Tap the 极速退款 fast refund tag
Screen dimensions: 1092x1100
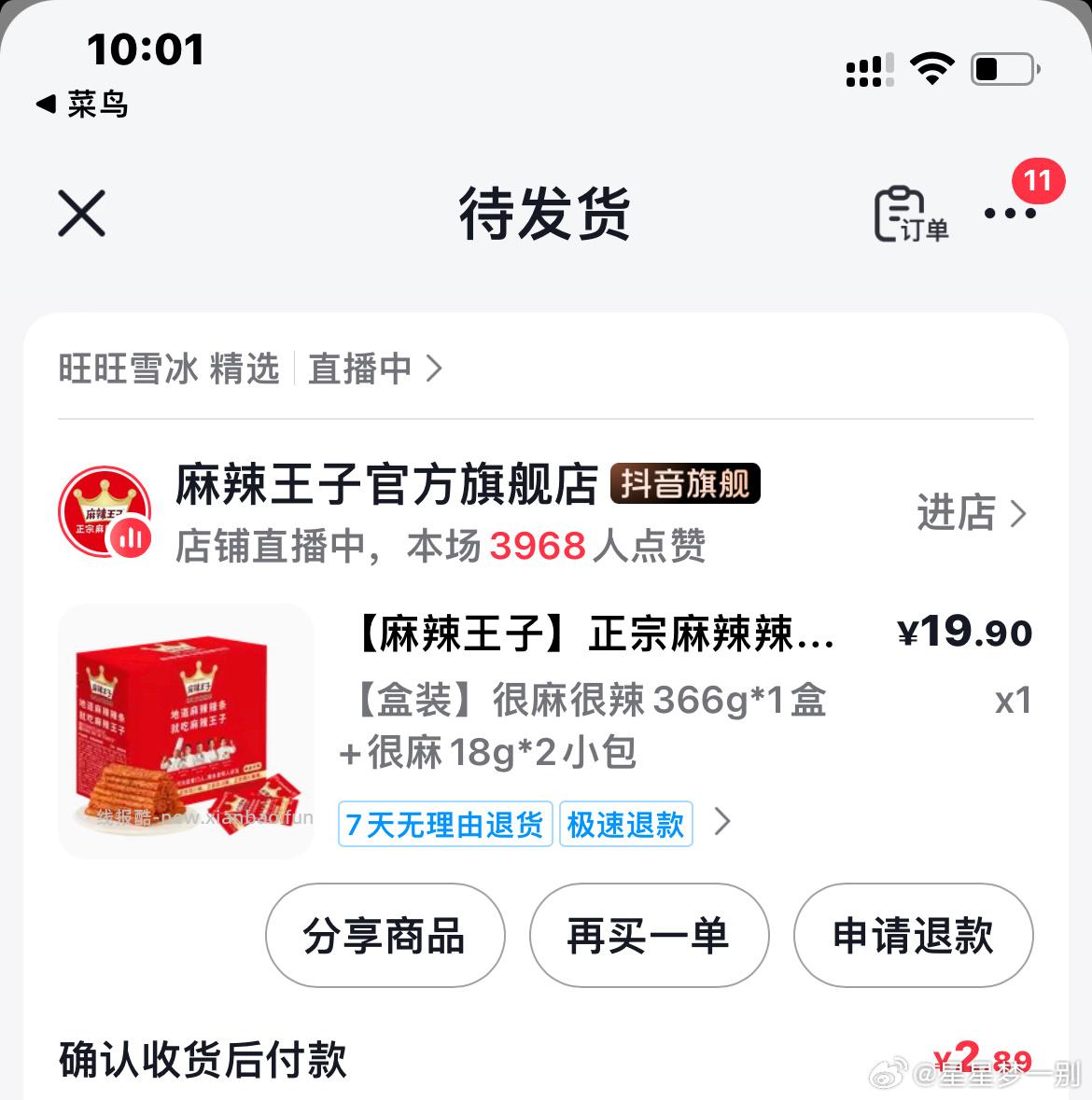pyautogui.click(x=625, y=824)
